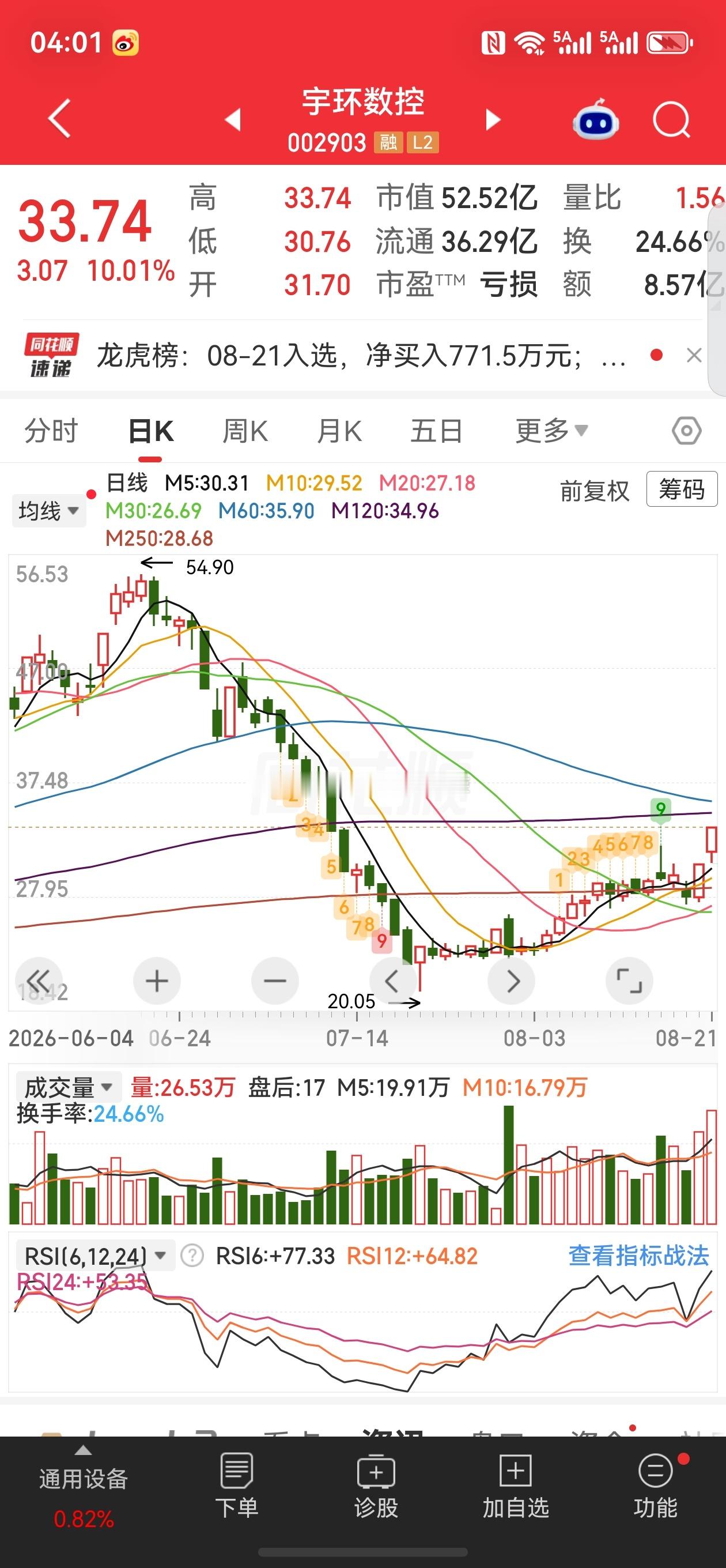Tap the 筹码 button
726x1568 pixels.
(x=682, y=489)
